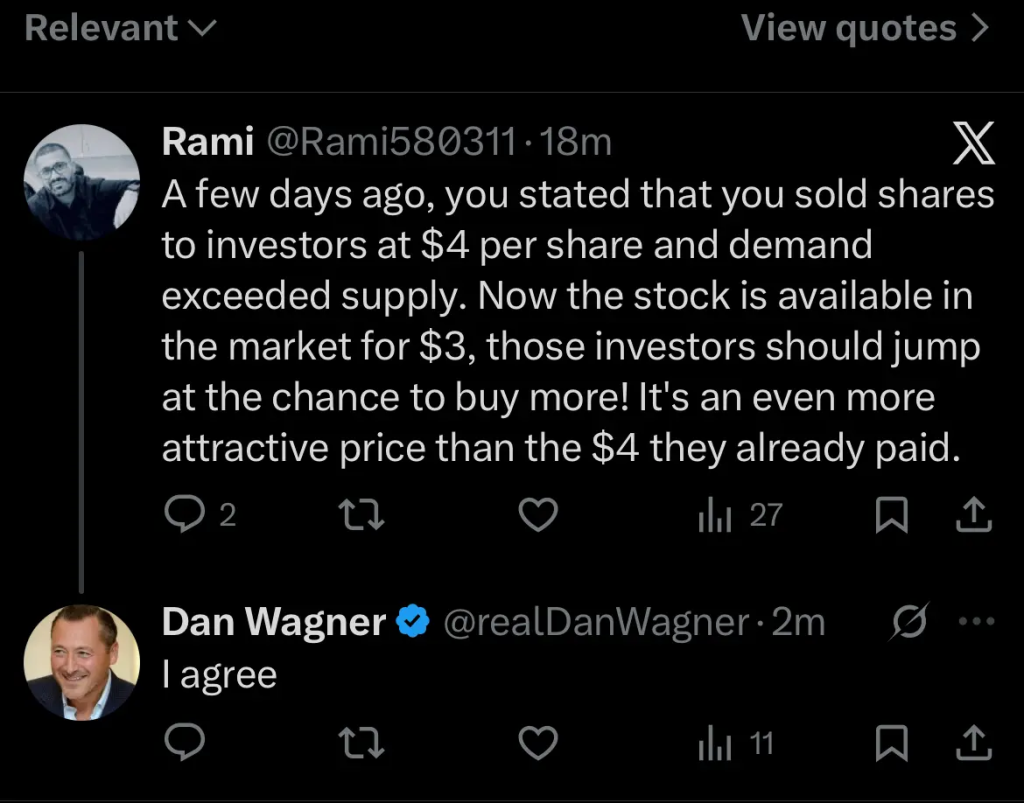View analytics of Rami's post
Screen dimensions: 1024x803
coord(739,515)
